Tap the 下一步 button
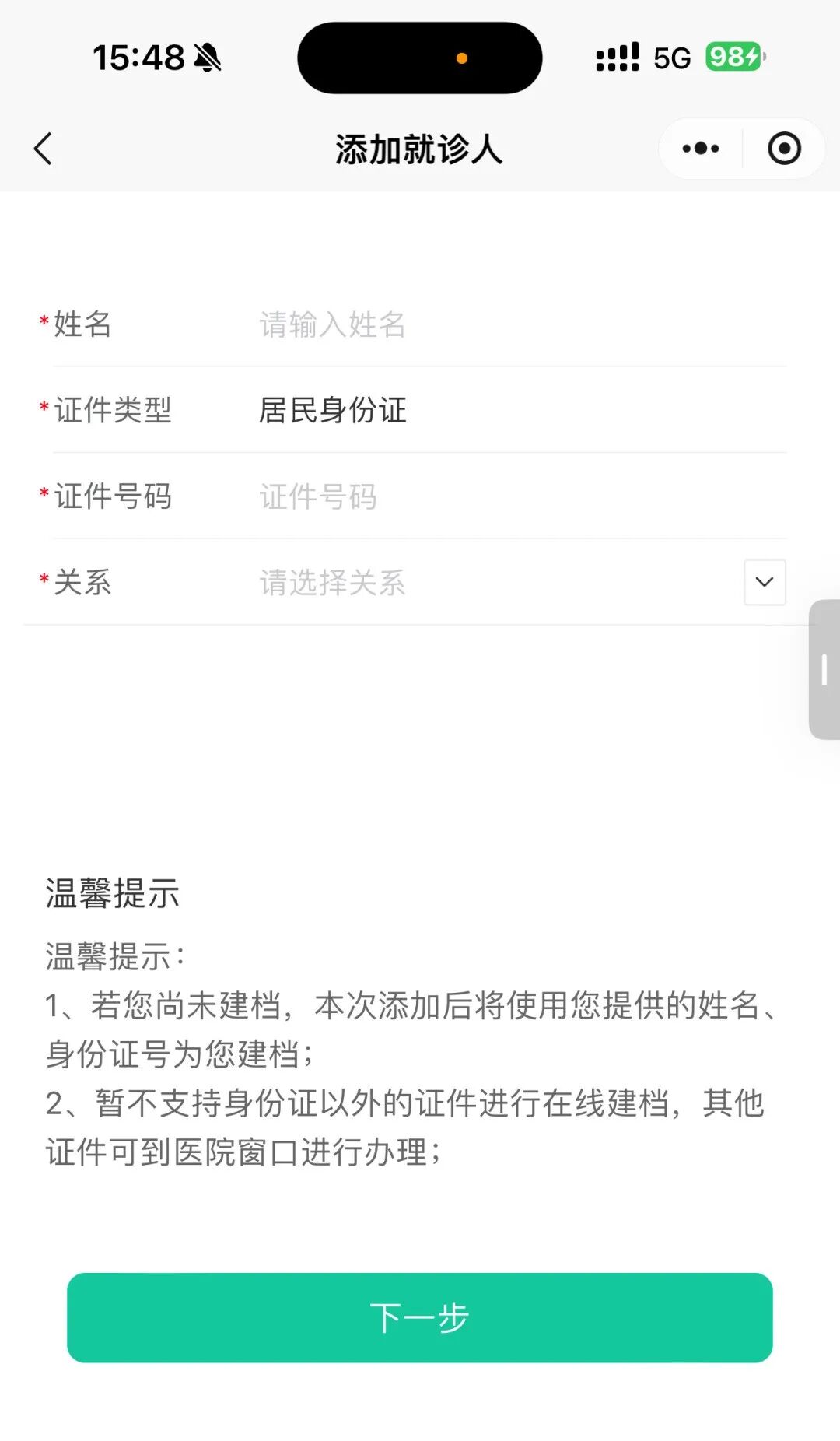This screenshot has height=1441, width=840. click(420, 1317)
